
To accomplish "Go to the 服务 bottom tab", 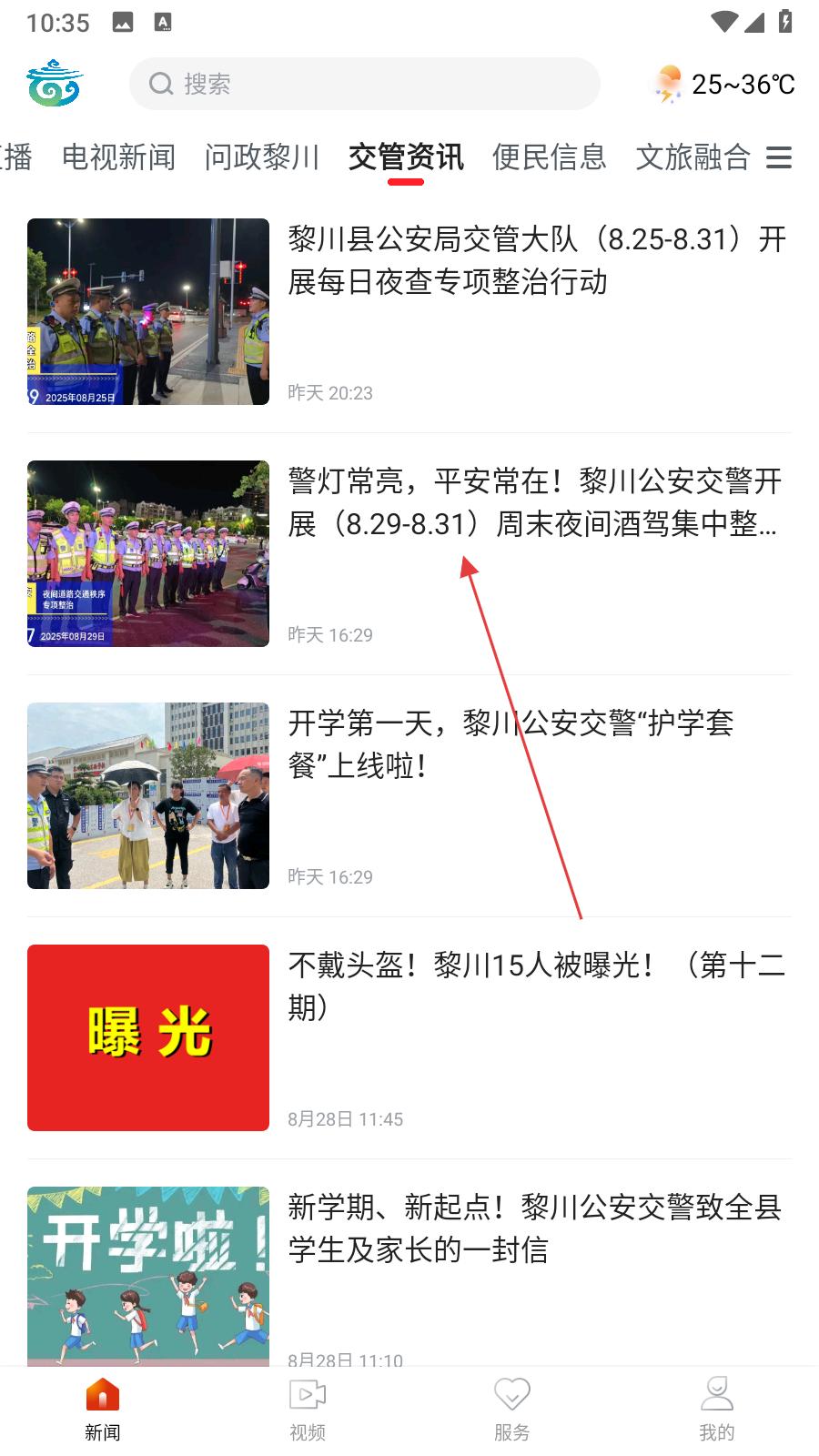I will point(512,1409).
